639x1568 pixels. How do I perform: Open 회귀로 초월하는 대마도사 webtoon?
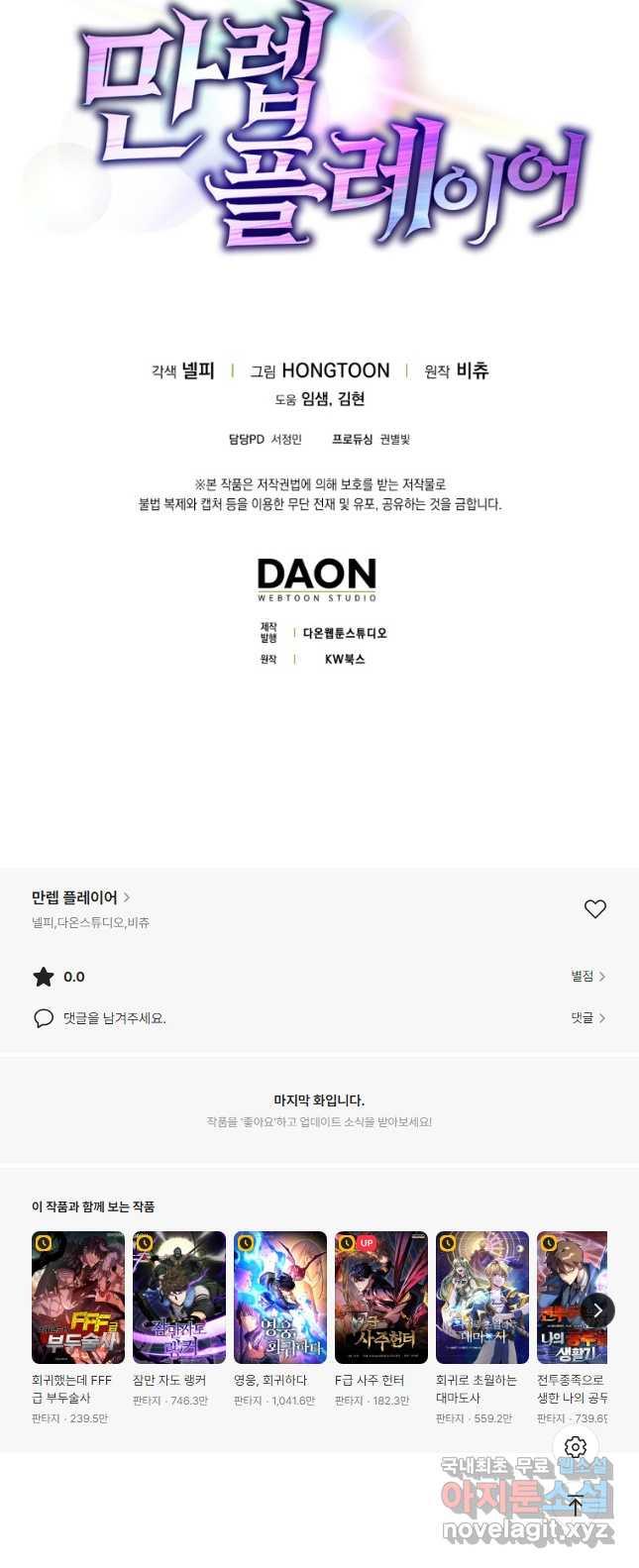(x=482, y=1298)
